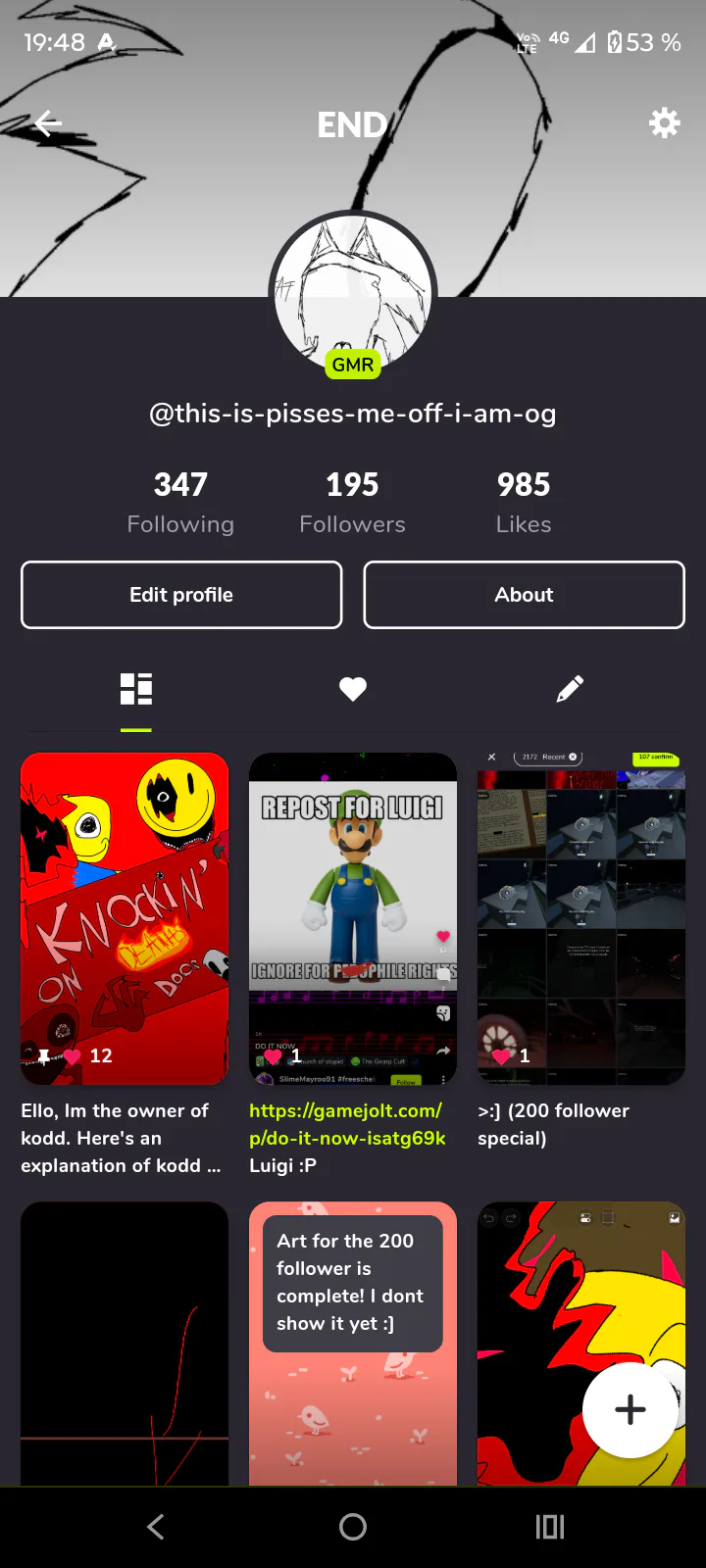Tap the profile avatar picture
The width and height of the screenshot is (706, 1568).
tap(353, 292)
